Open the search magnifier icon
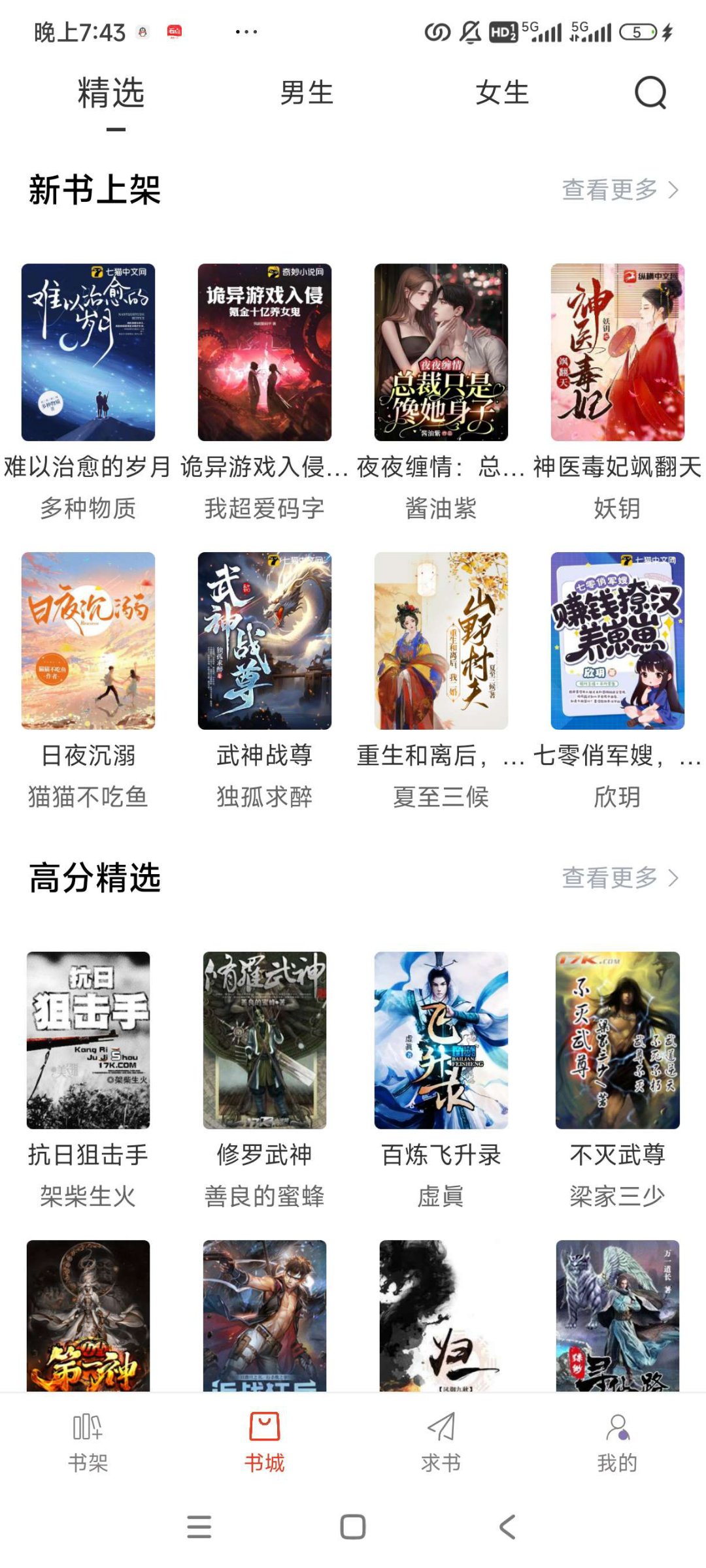 coord(650,93)
